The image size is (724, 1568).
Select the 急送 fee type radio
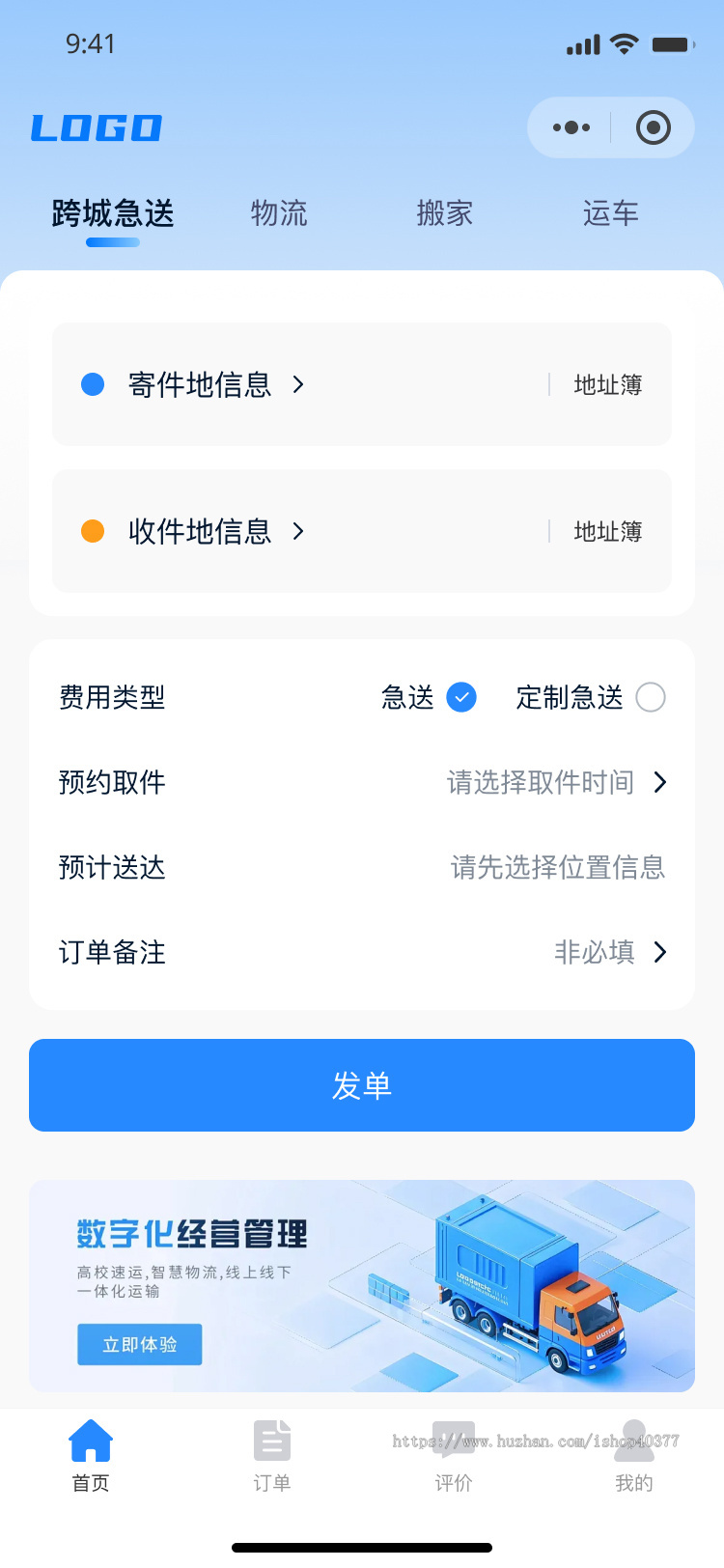click(x=460, y=697)
